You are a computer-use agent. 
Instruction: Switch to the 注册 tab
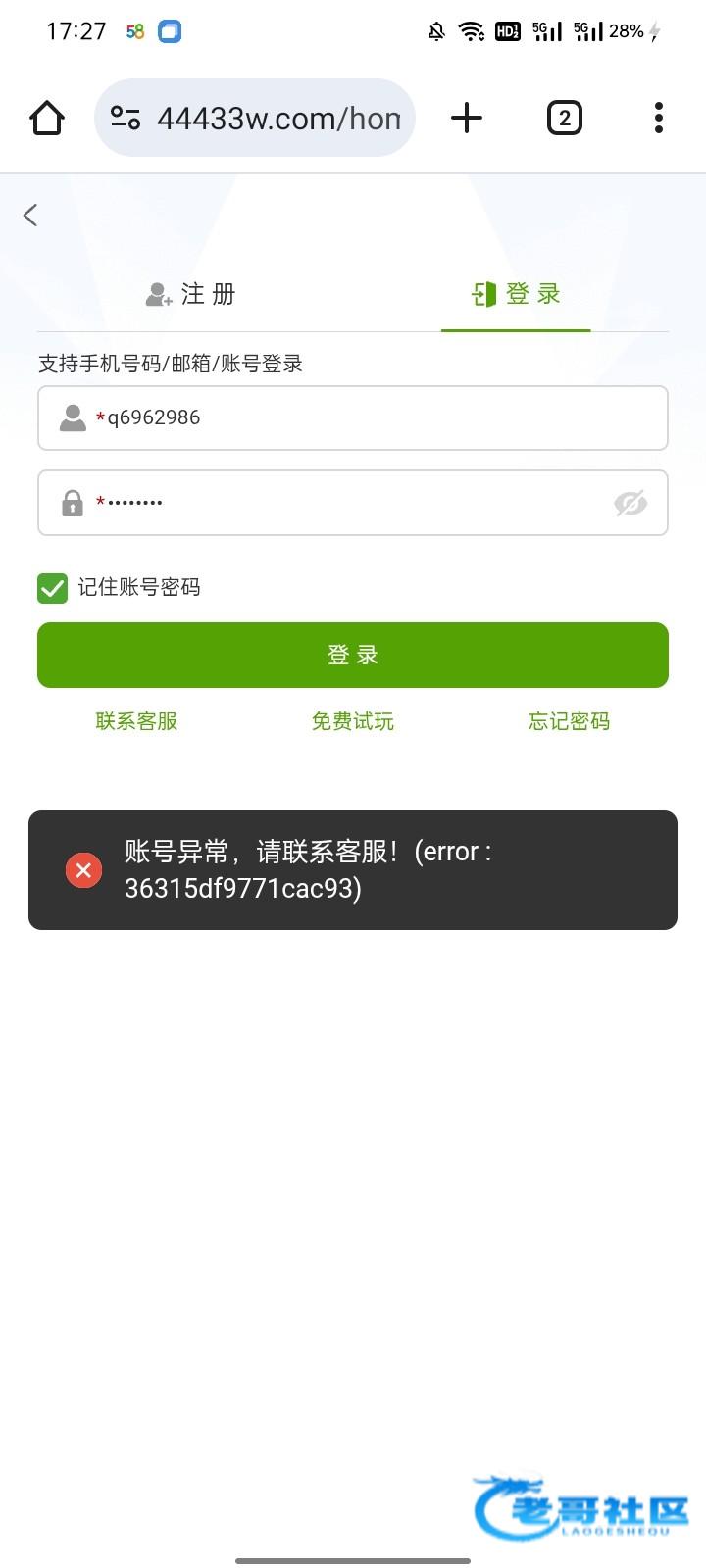pyautogui.click(x=191, y=294)
